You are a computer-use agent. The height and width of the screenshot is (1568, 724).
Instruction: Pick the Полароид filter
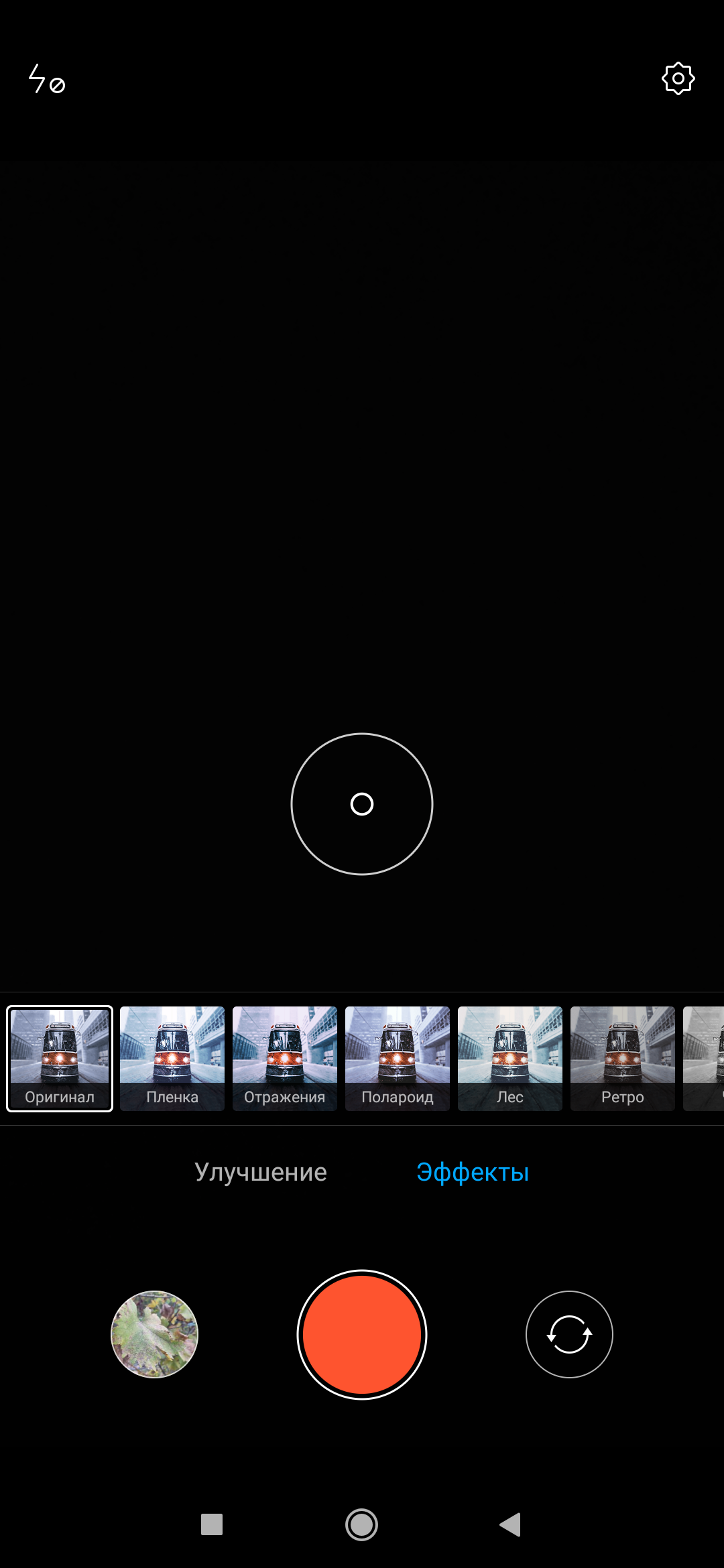pyautogui.click(x=398, y=1058)
